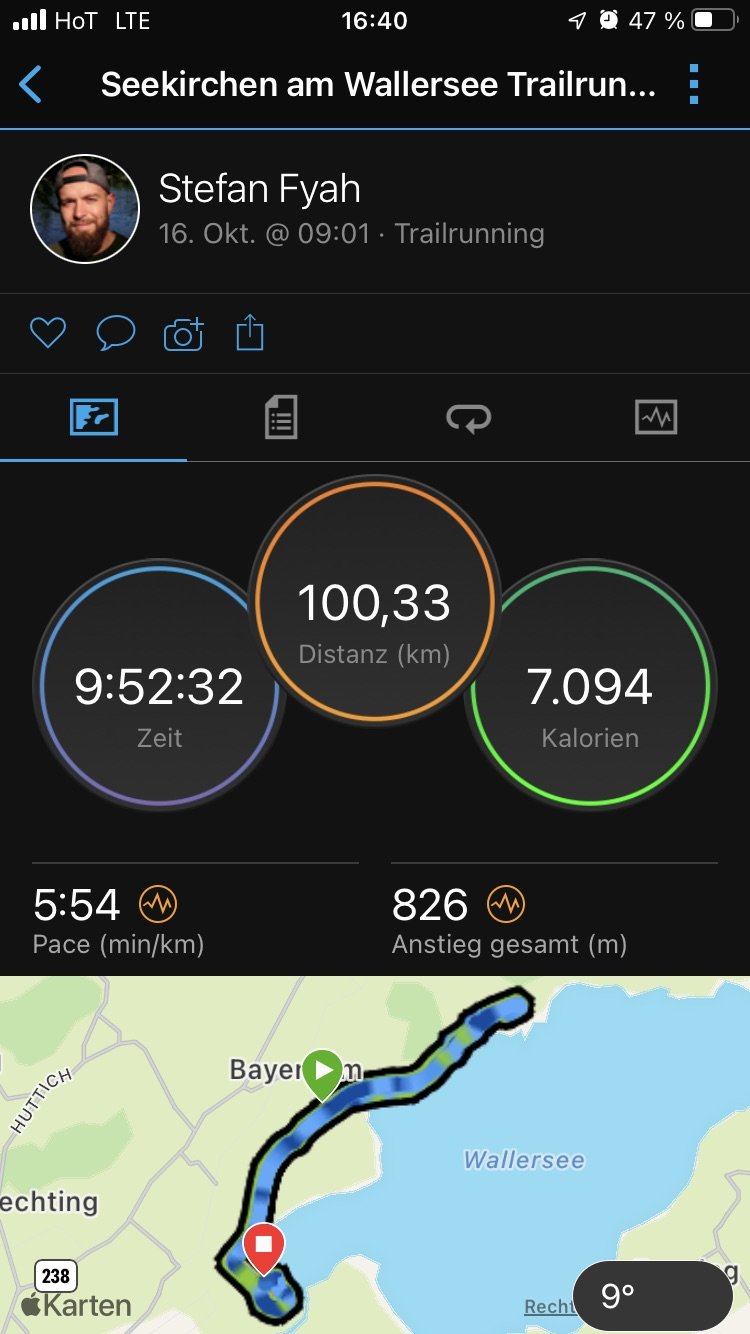Switch to the stats details tab
The width and height of the screenshot is (750, 1334).
[281, 417]
